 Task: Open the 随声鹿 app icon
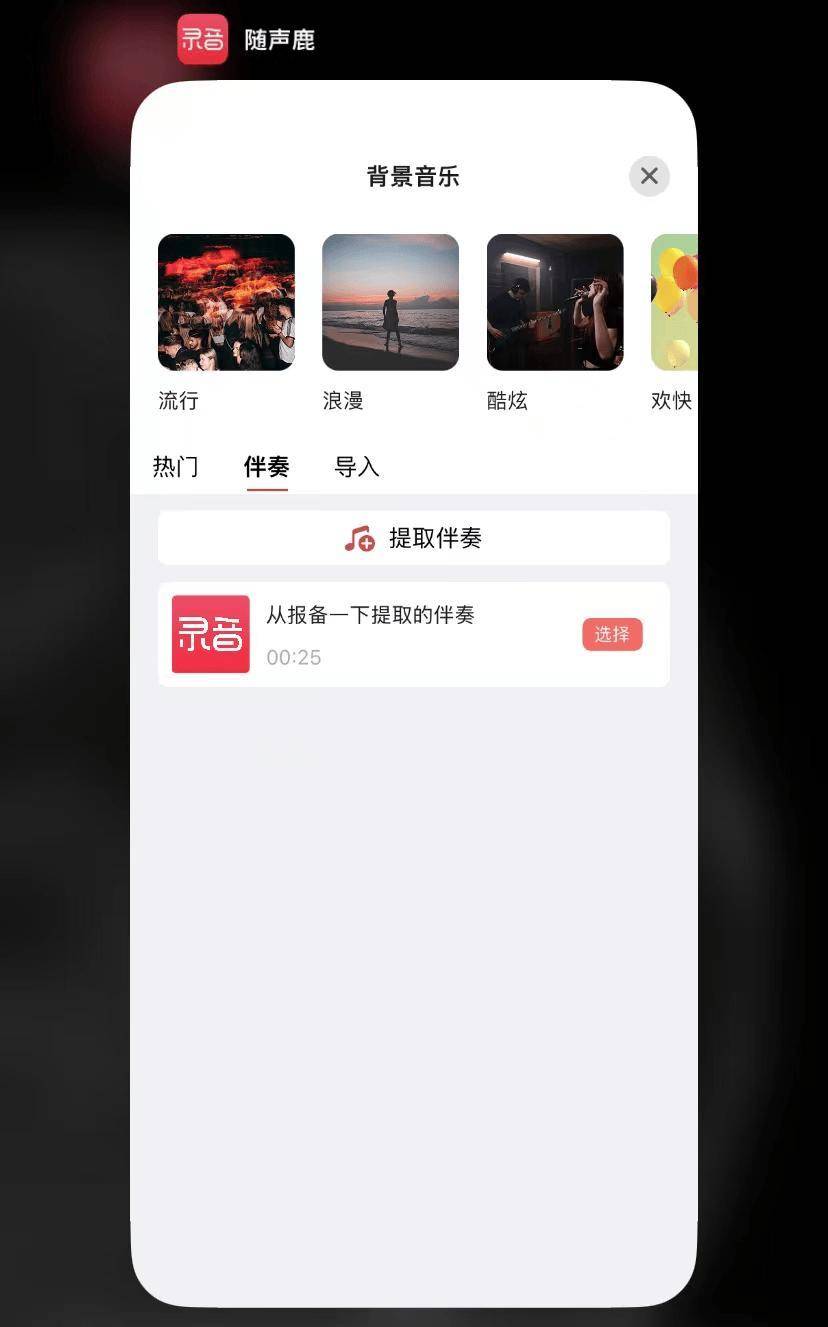click(x=203, y=40)
